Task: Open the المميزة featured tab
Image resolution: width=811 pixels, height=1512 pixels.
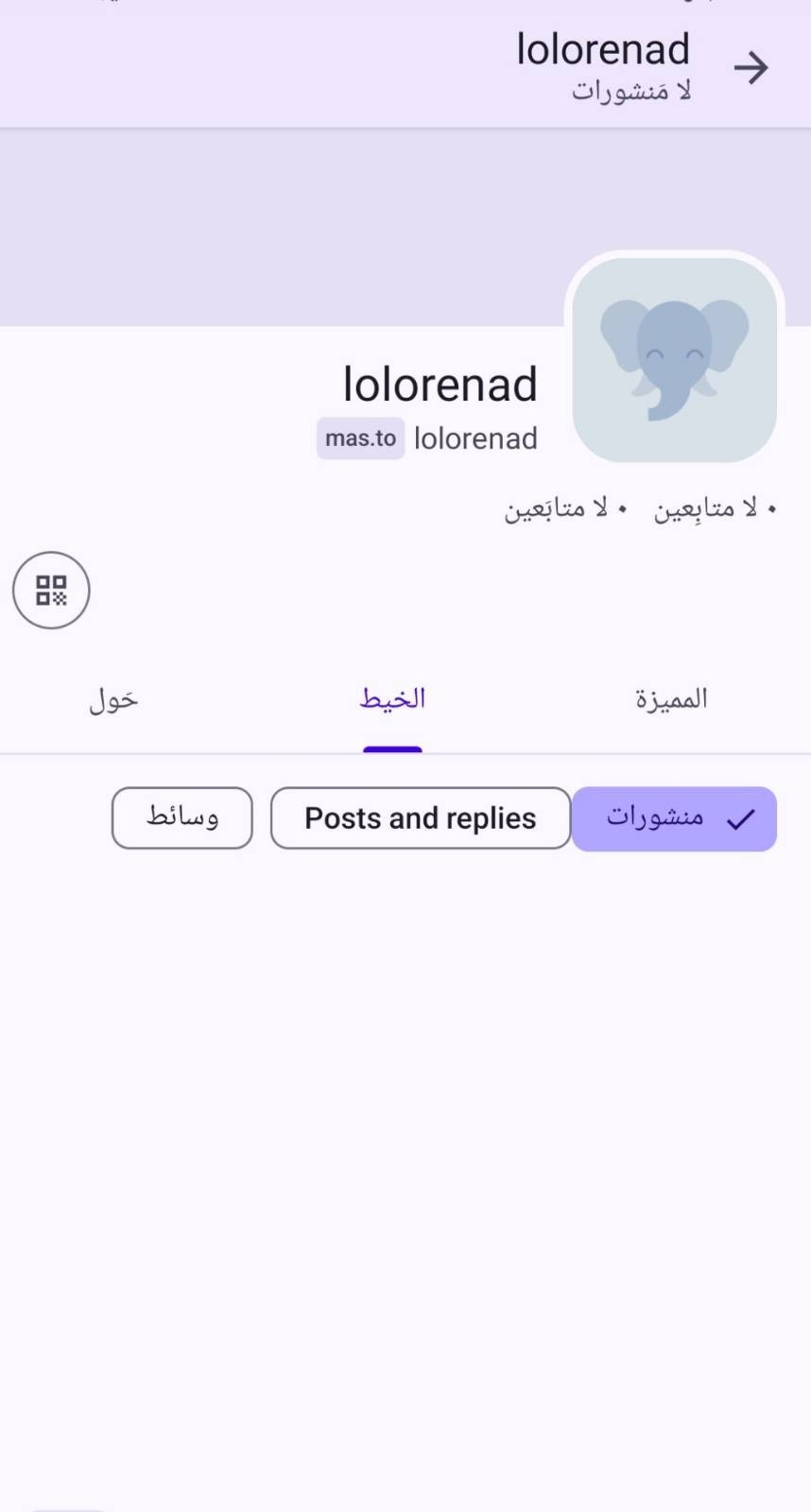Action: point(671,697)
